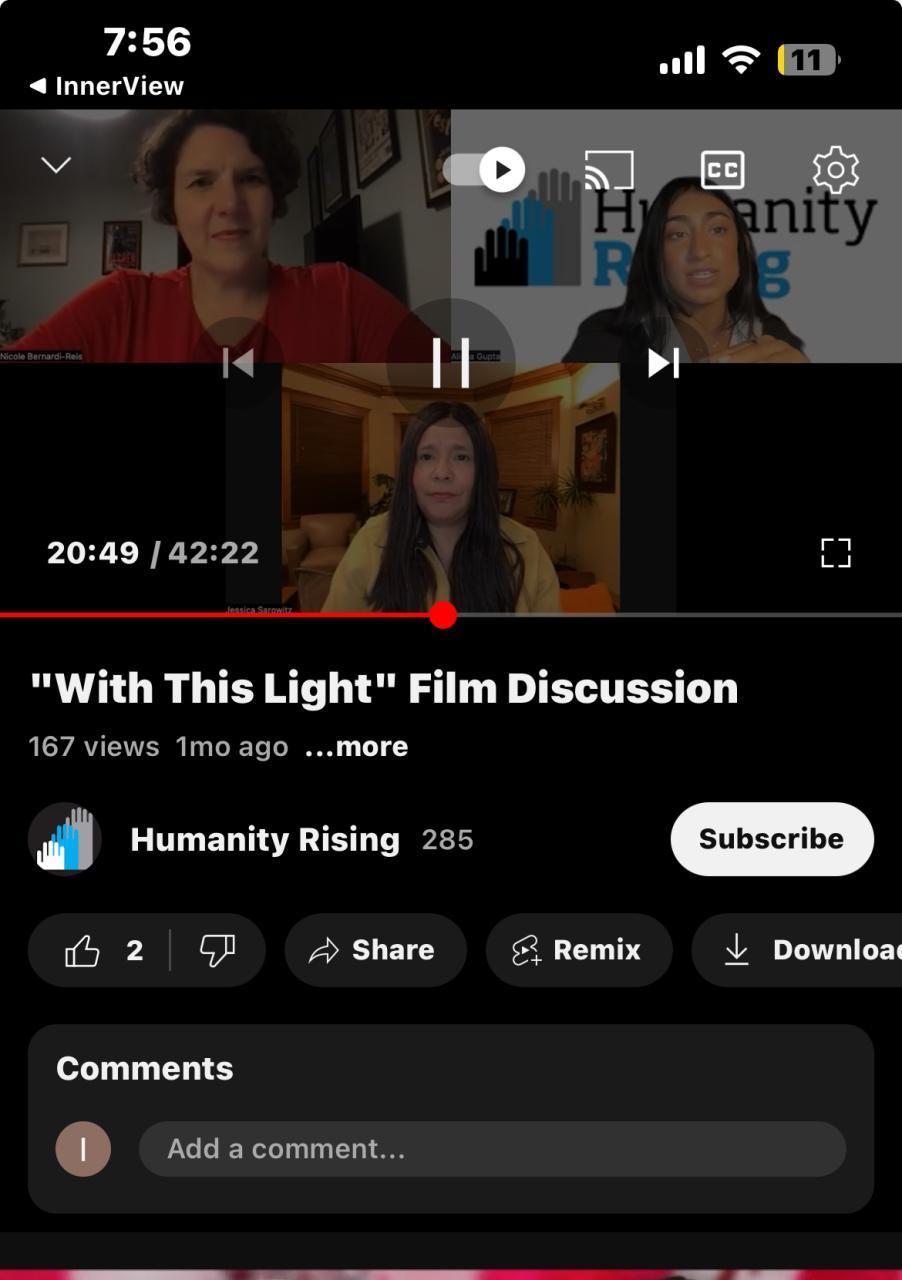Image resolution: width=902 pixels, height=1280 pixels.
Task: Skip to the next video
Action: (x=663, y=363)
